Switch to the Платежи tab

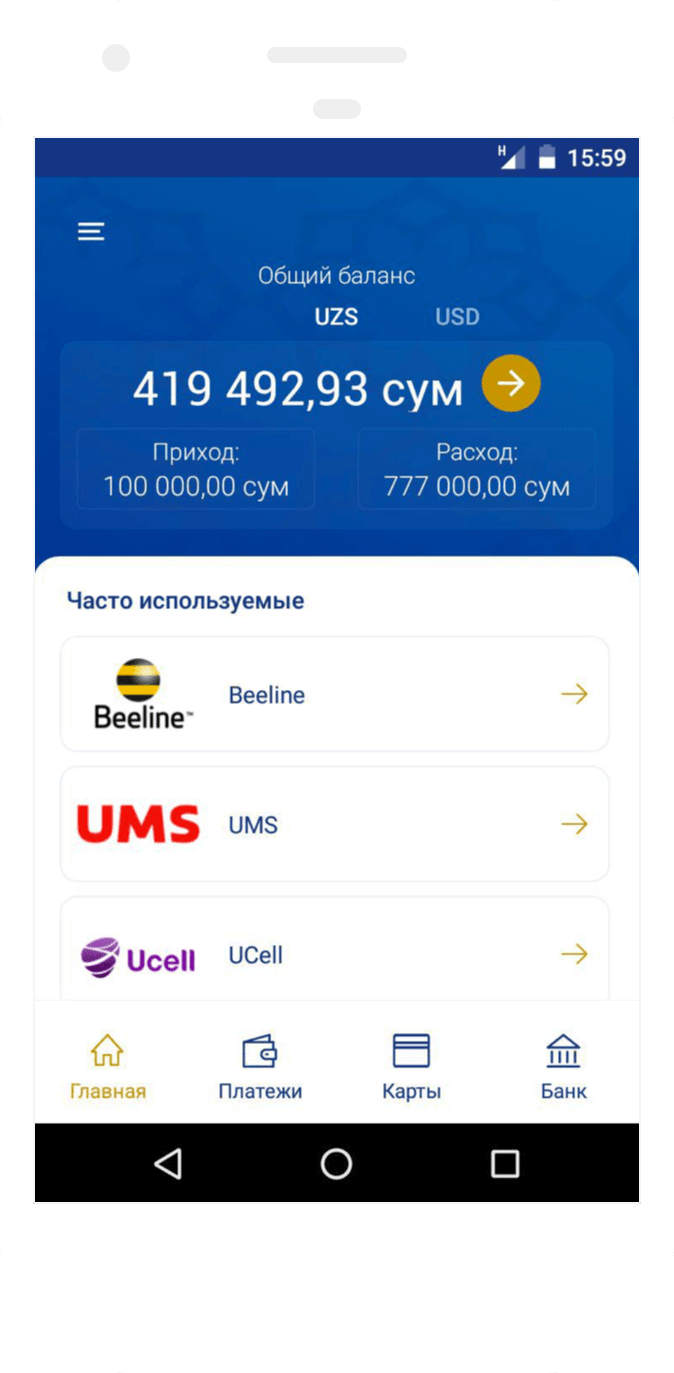(x=260, y=1066)
